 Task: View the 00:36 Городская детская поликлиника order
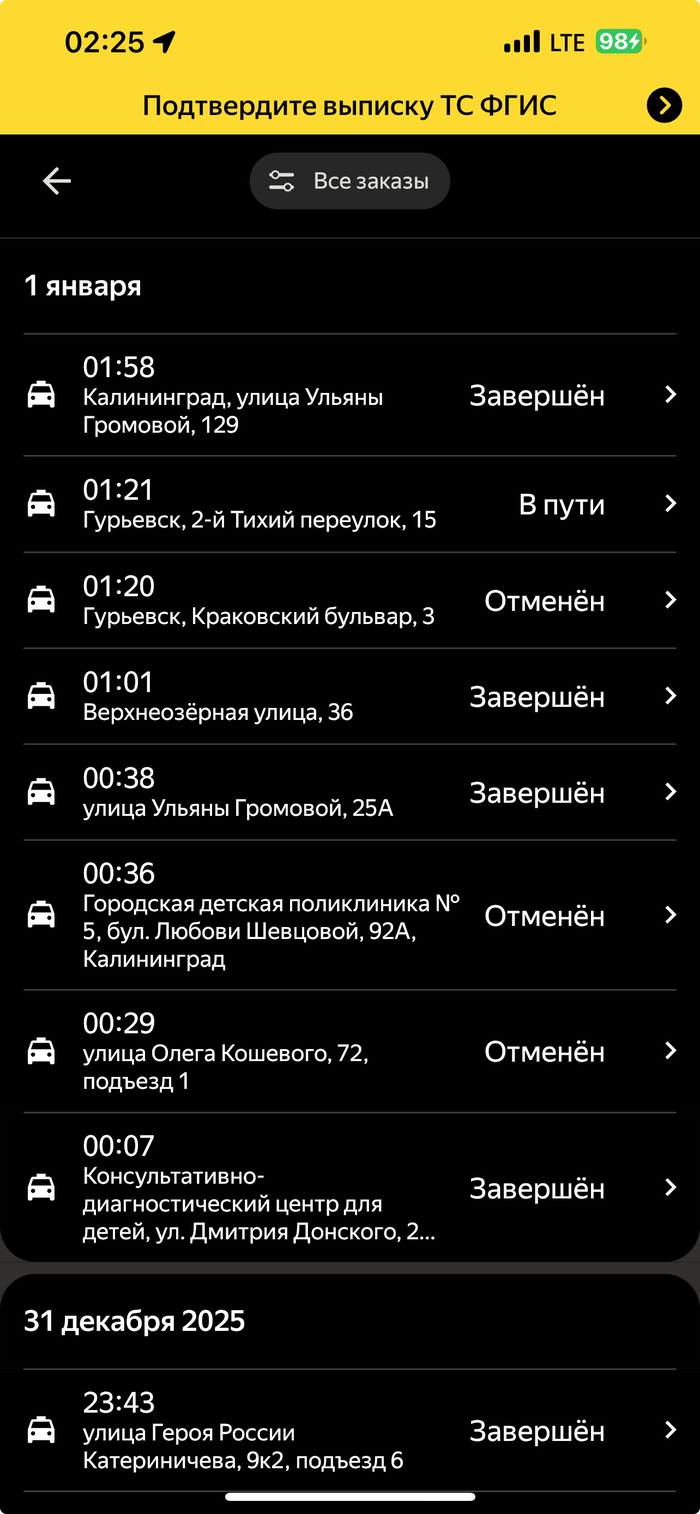[350, 915]
